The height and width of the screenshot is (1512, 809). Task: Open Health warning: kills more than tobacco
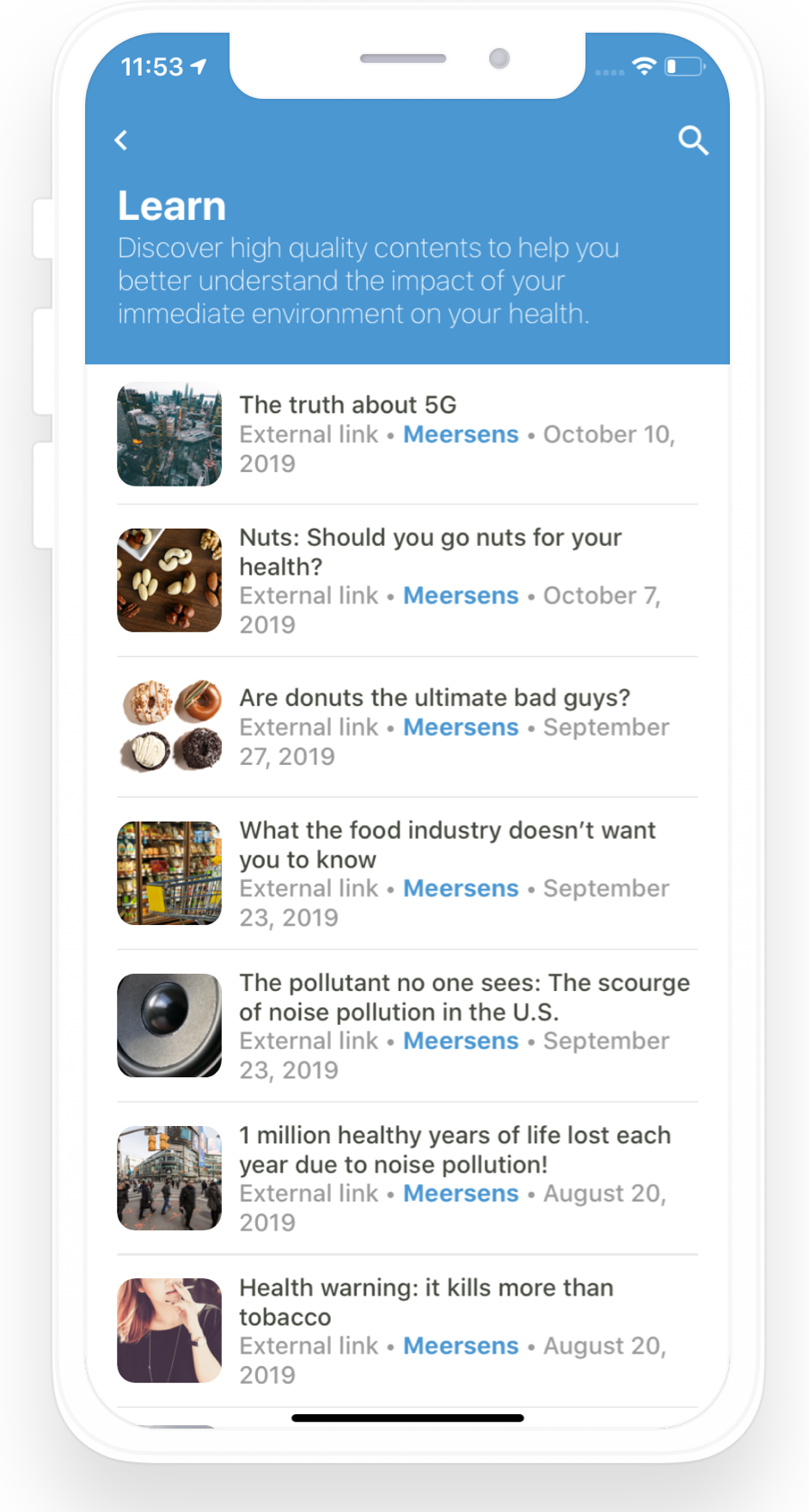(x=426, y=1301)
